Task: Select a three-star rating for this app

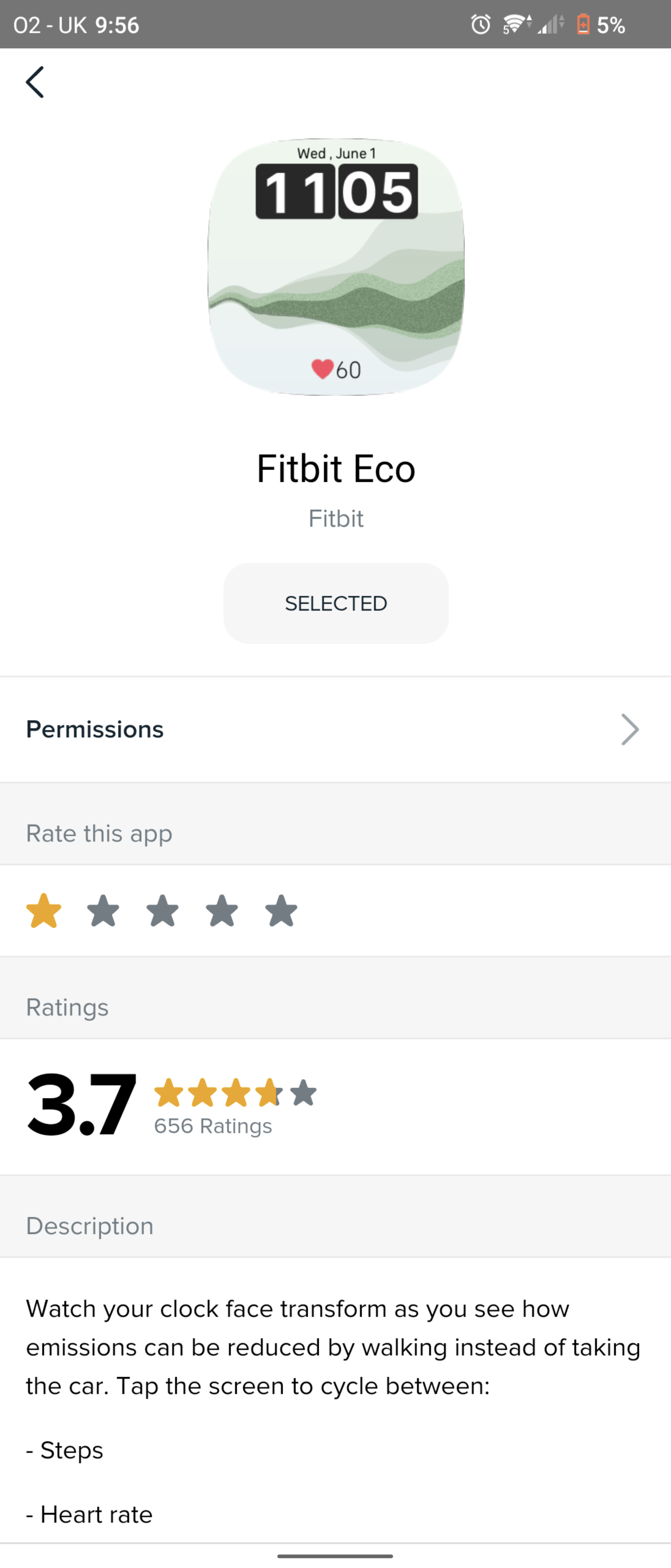Action: 162,910
